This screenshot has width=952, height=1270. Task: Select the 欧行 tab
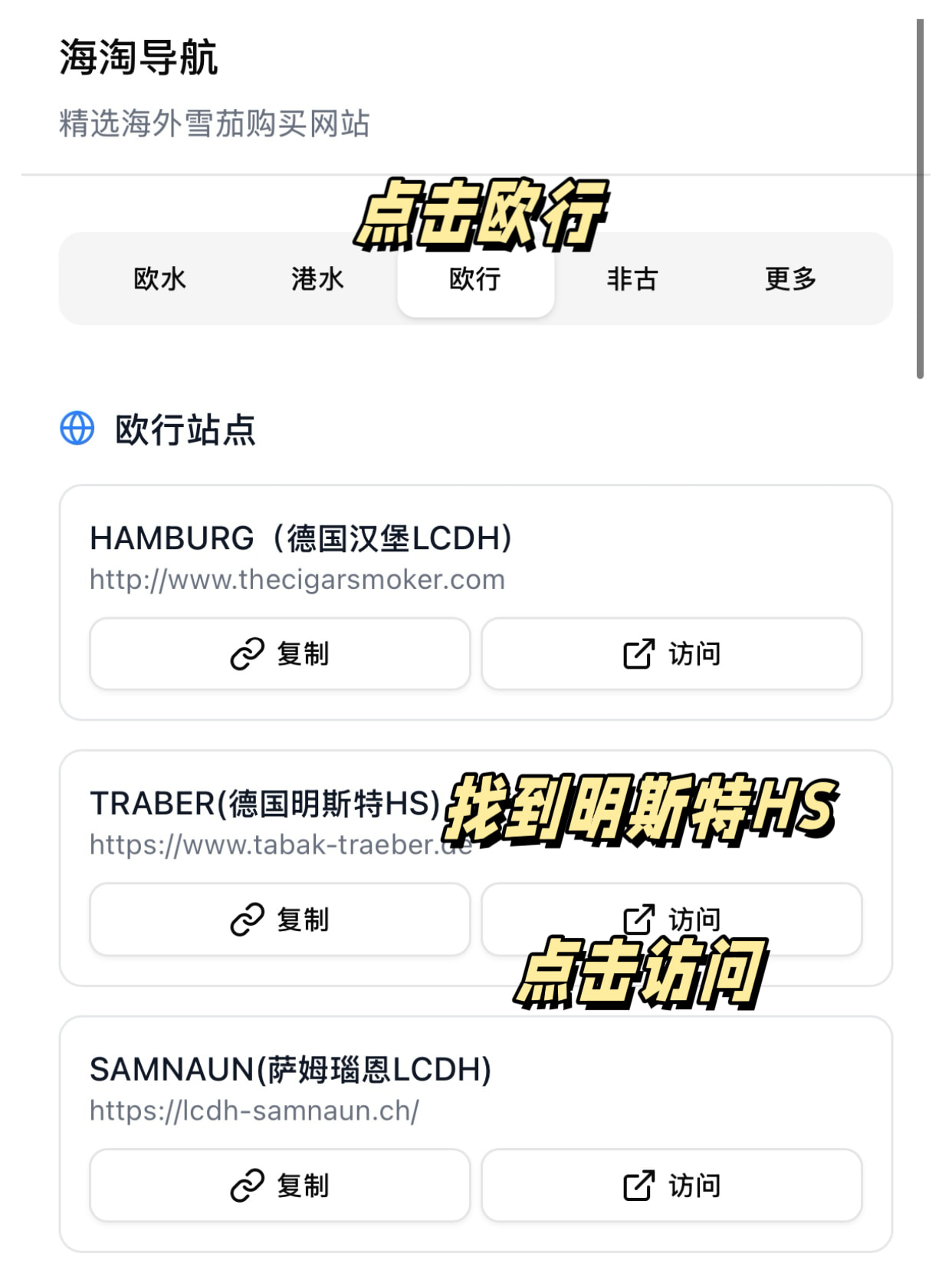point(475,279)
